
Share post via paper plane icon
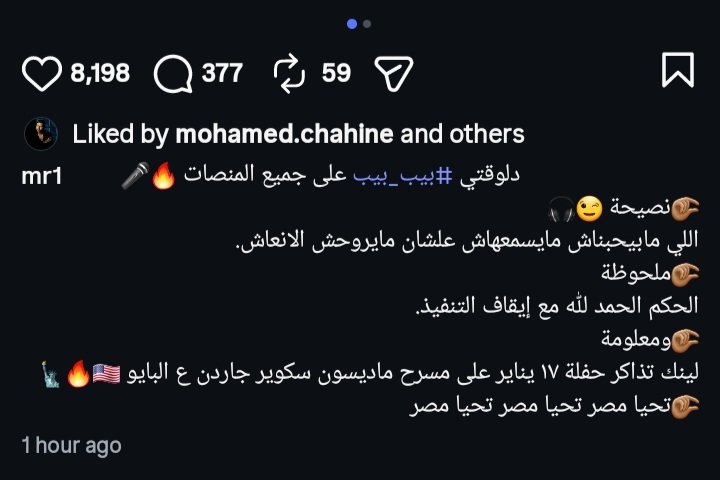pos(393,73)
